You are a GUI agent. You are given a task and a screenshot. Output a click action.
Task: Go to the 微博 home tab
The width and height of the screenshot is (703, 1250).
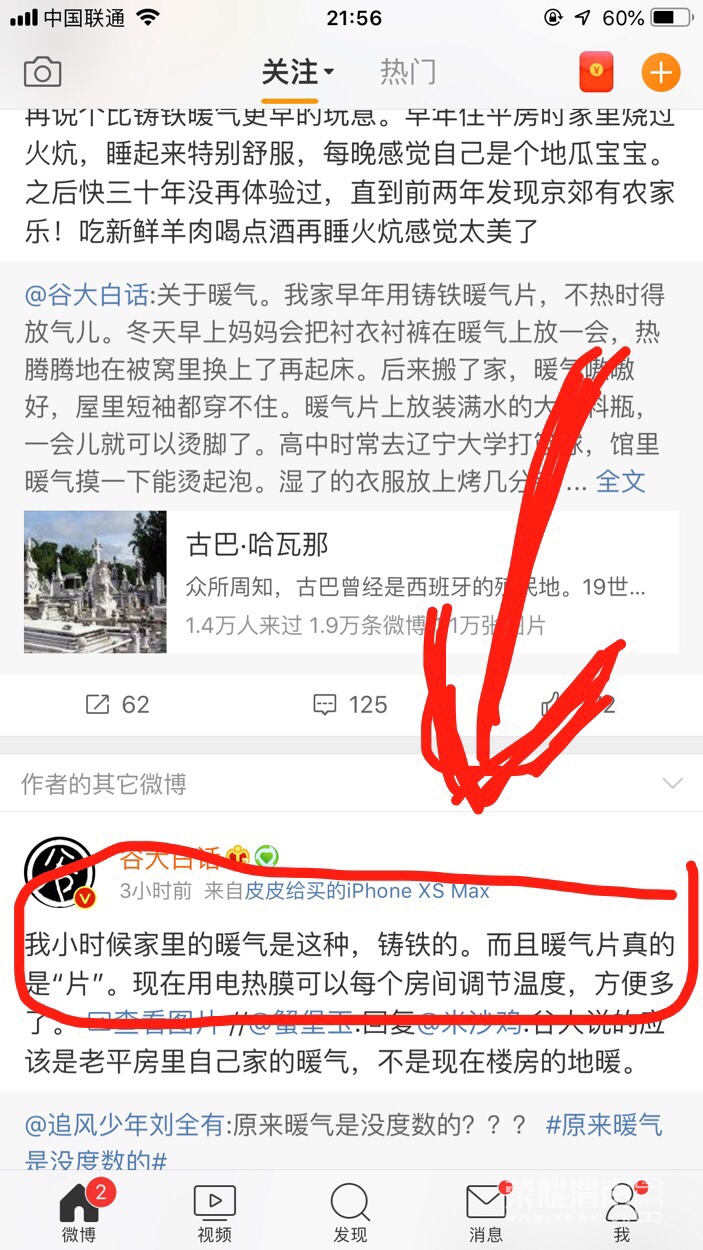[x=78, y=1210]
